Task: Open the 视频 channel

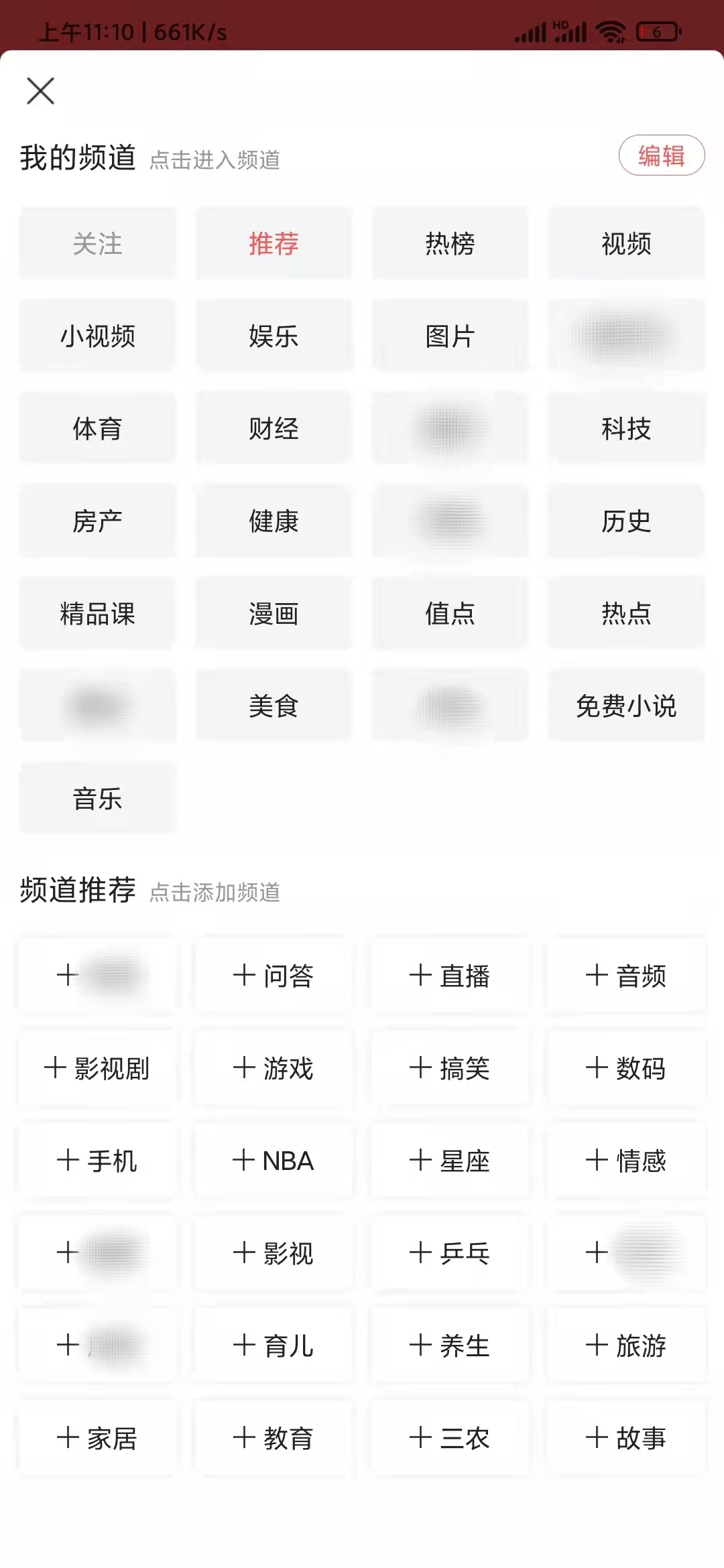Action: (627, 244)
